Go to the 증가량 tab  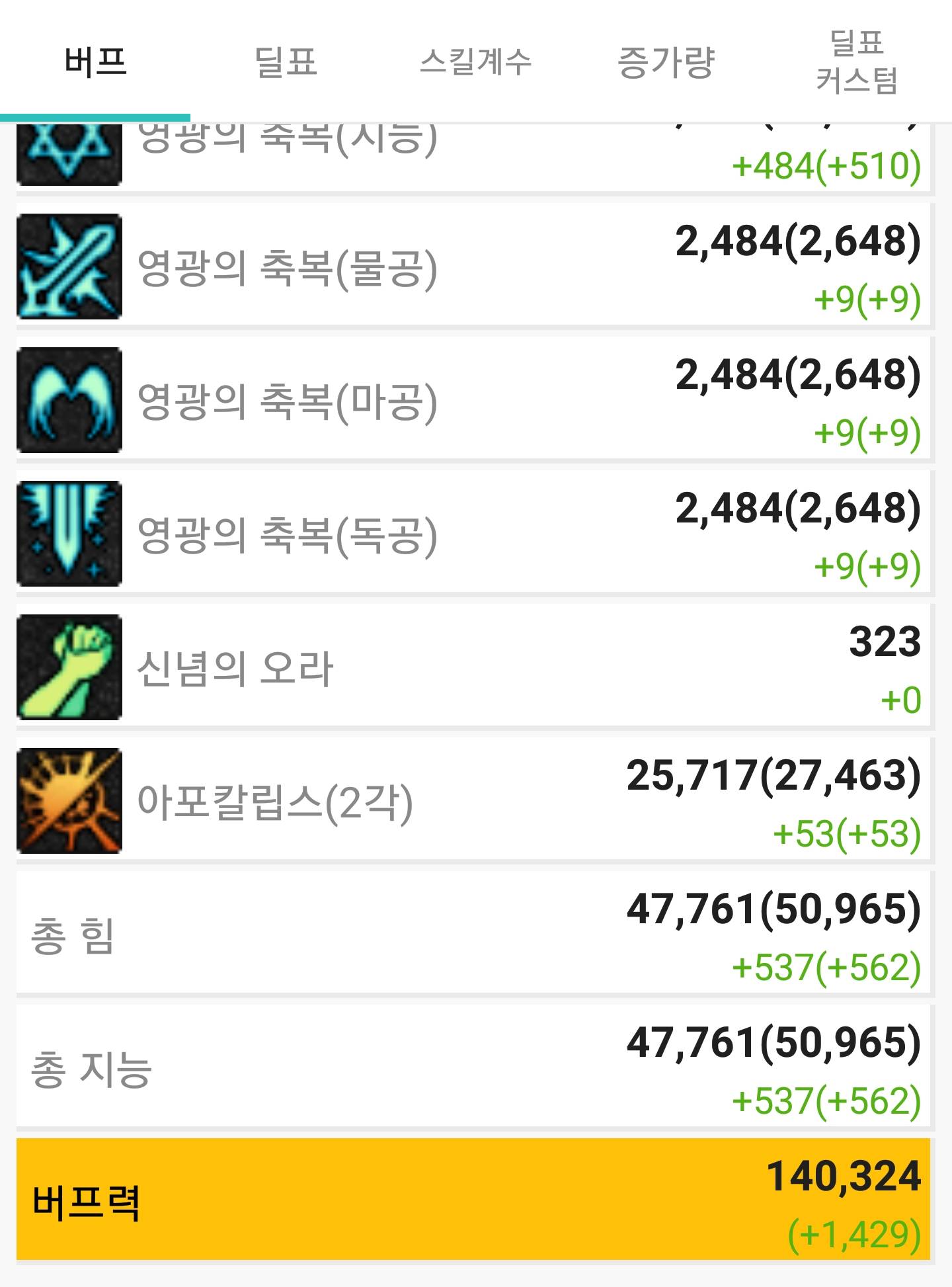(666, 62)
